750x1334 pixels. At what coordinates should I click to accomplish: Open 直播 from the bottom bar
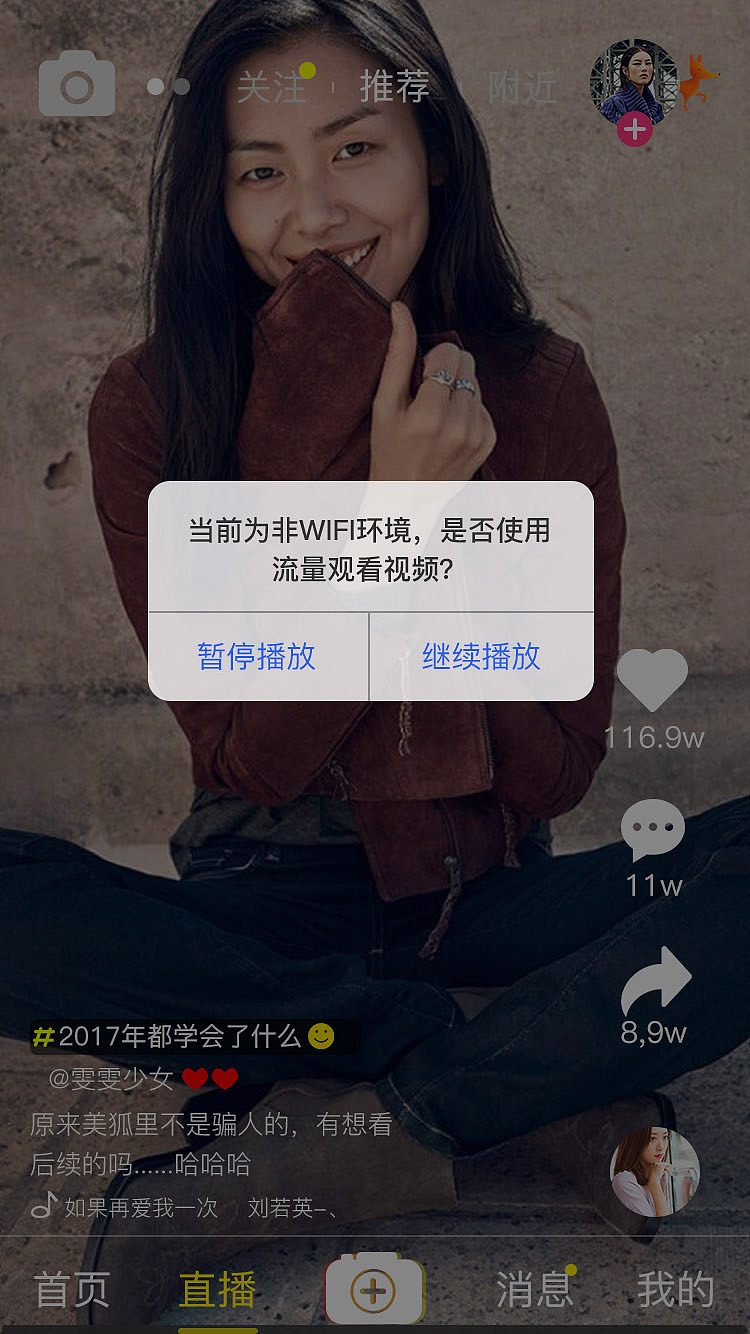216,1290
